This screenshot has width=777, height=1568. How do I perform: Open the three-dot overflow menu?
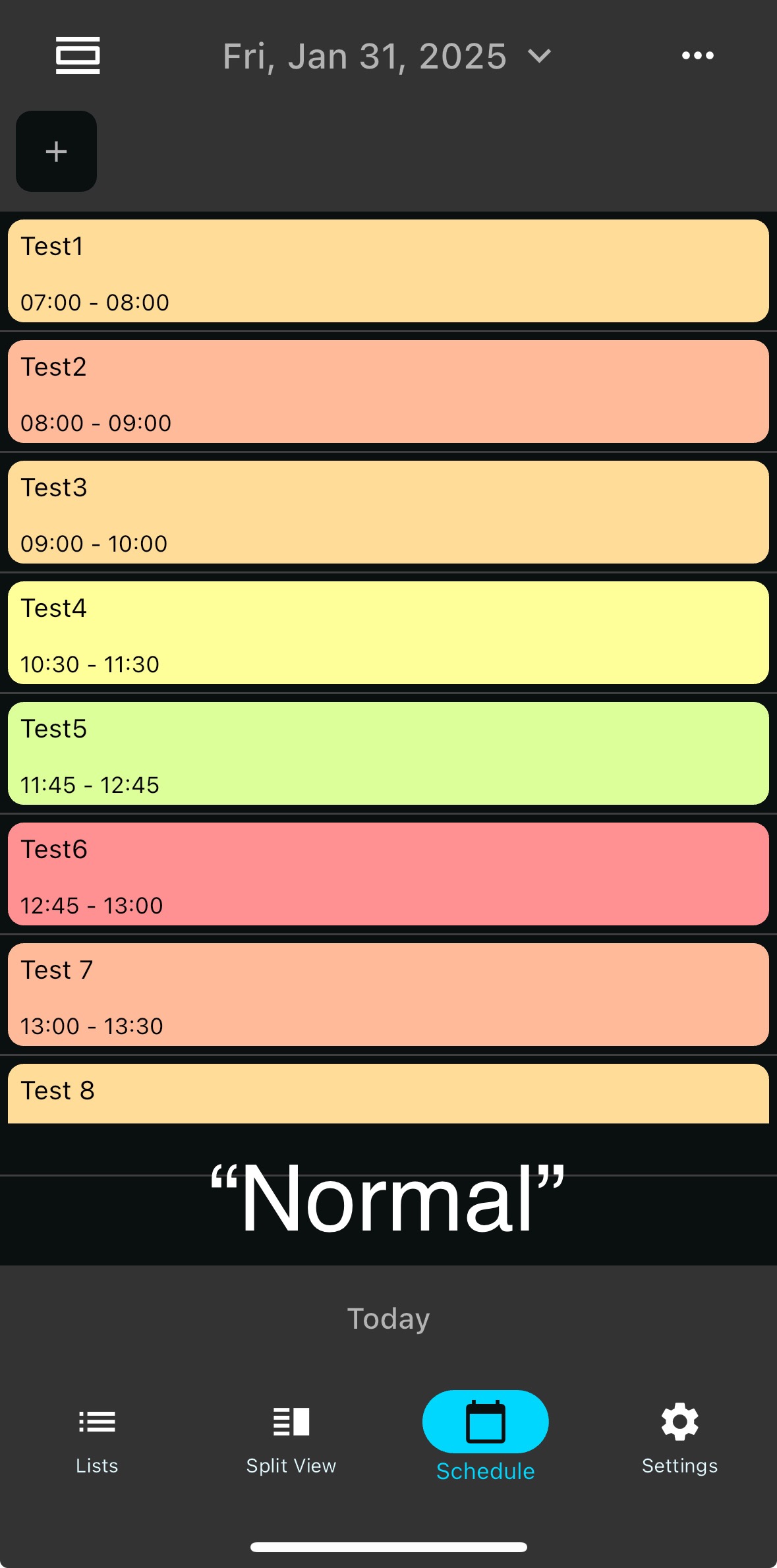coord(697,55)
